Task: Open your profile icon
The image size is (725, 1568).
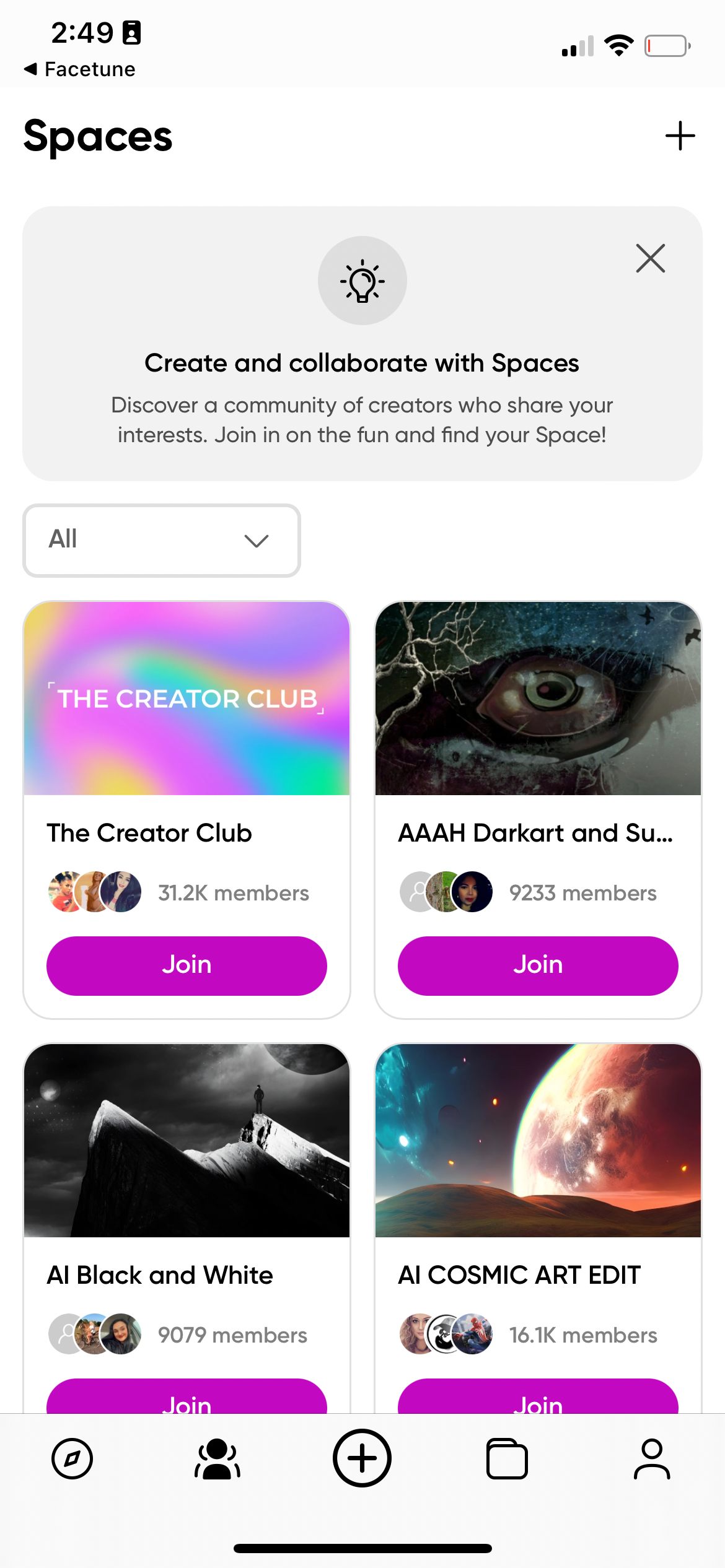Action: [652, 1458]
